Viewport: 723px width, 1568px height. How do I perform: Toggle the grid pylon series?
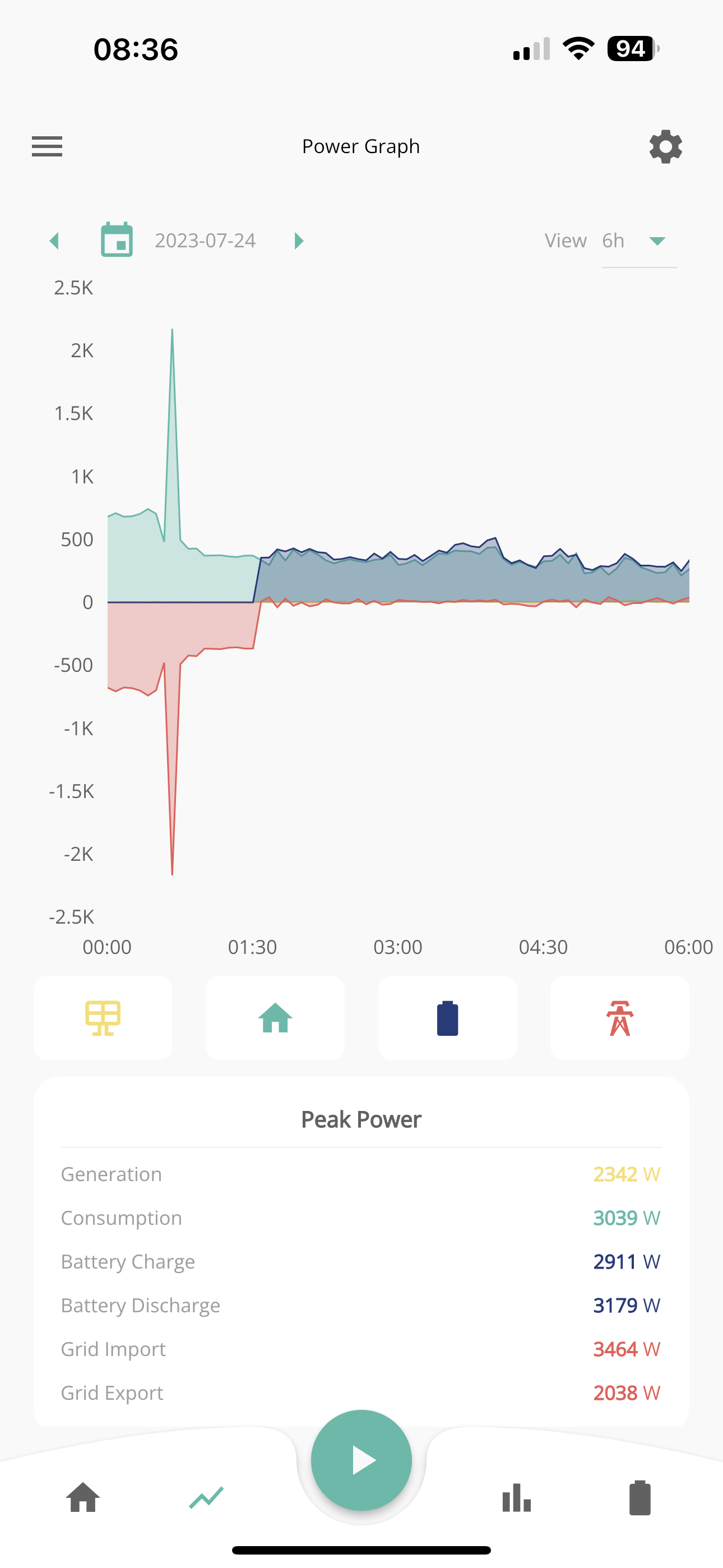pos(619,1018)
